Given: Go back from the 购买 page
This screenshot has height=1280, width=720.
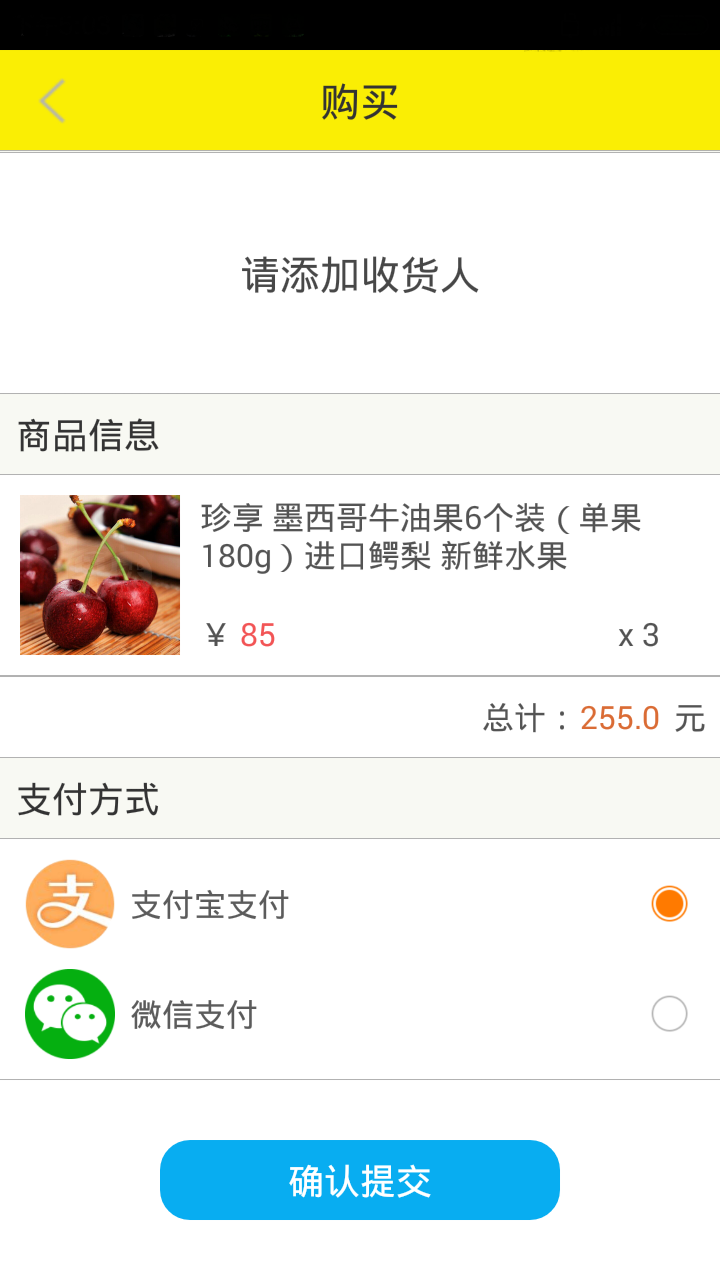Looking at the screenshot, I should click(x=52, y=101).
